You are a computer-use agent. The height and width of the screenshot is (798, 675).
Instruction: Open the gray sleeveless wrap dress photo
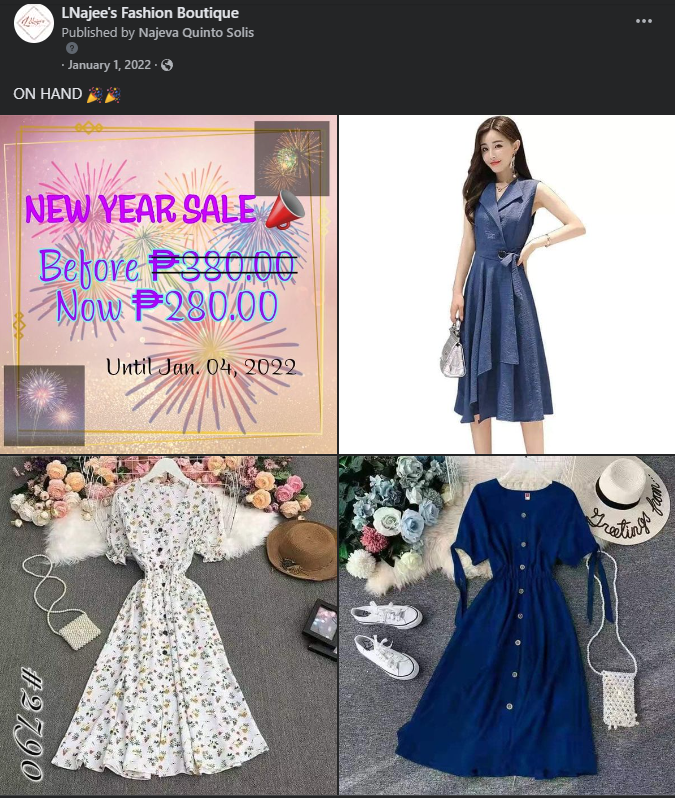pyautogui.click(x=507, y=283)
